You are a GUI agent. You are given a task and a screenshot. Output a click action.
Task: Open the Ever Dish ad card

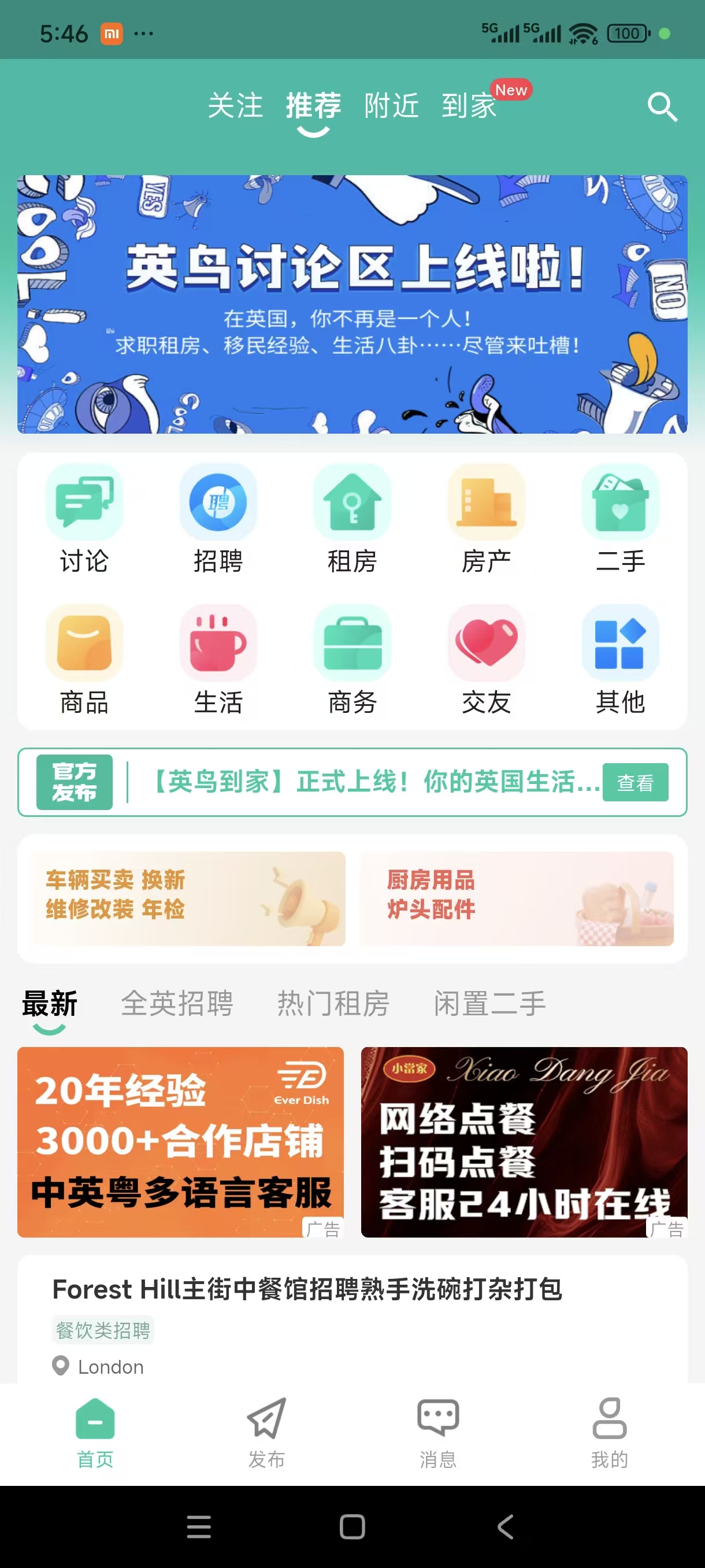point(181,1142)
